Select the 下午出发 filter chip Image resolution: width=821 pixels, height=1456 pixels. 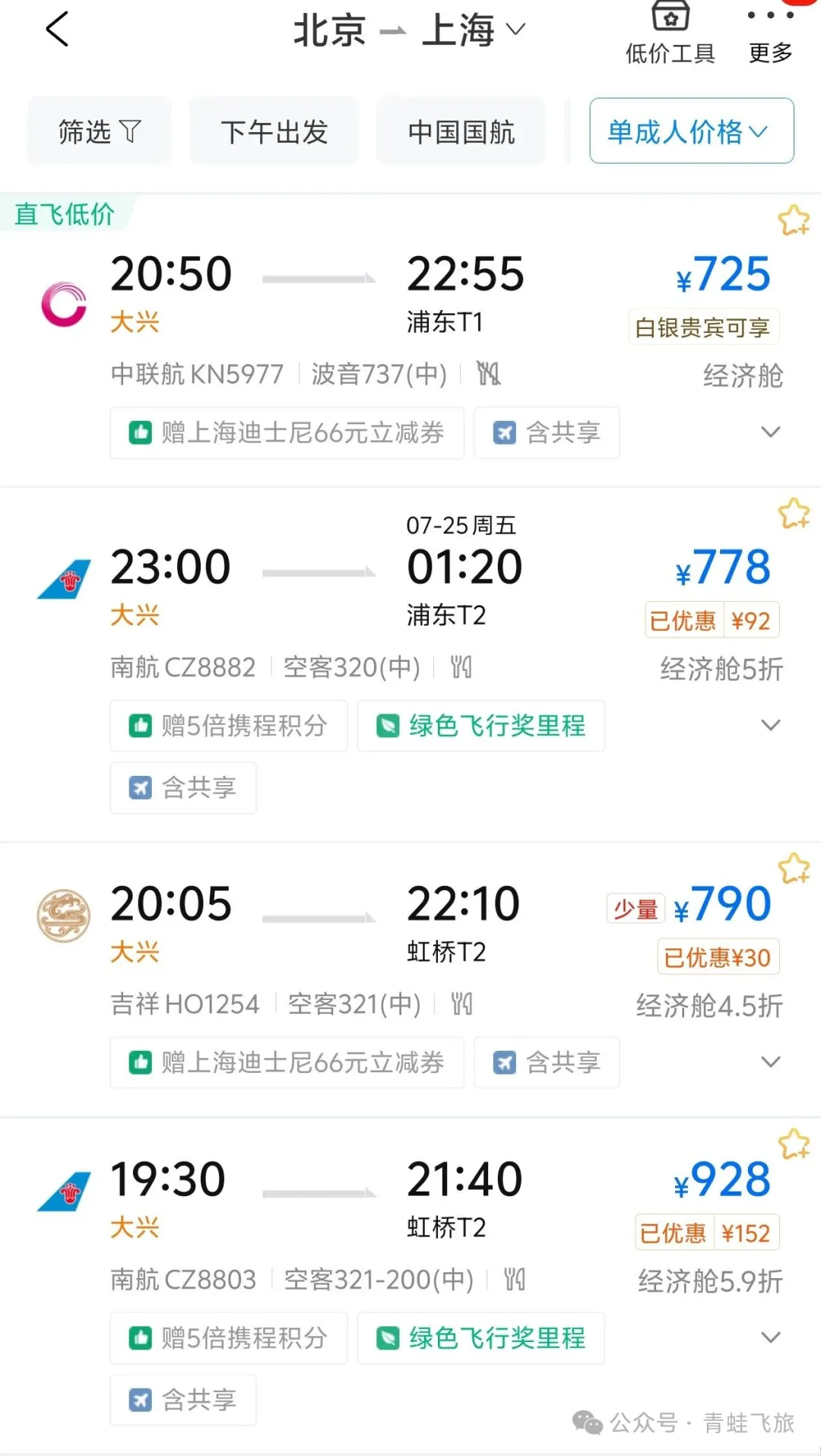274,131
